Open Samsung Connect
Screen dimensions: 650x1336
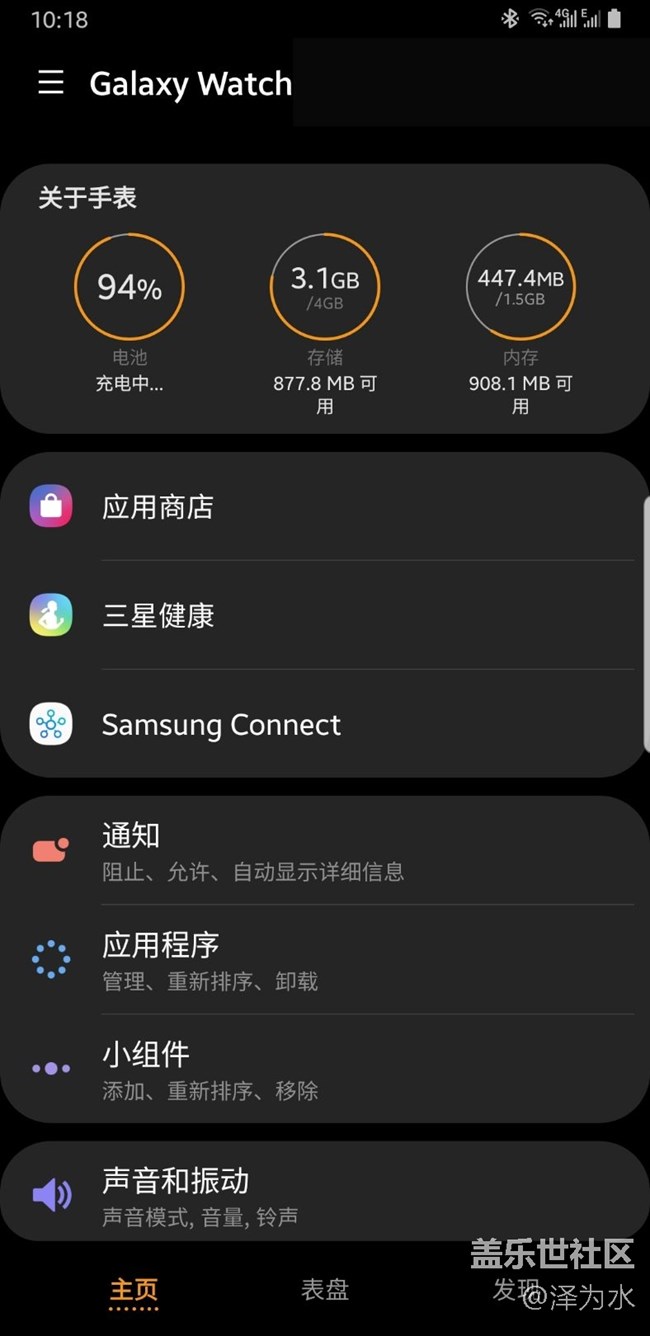pyautogui.click(x=325, y=724)
